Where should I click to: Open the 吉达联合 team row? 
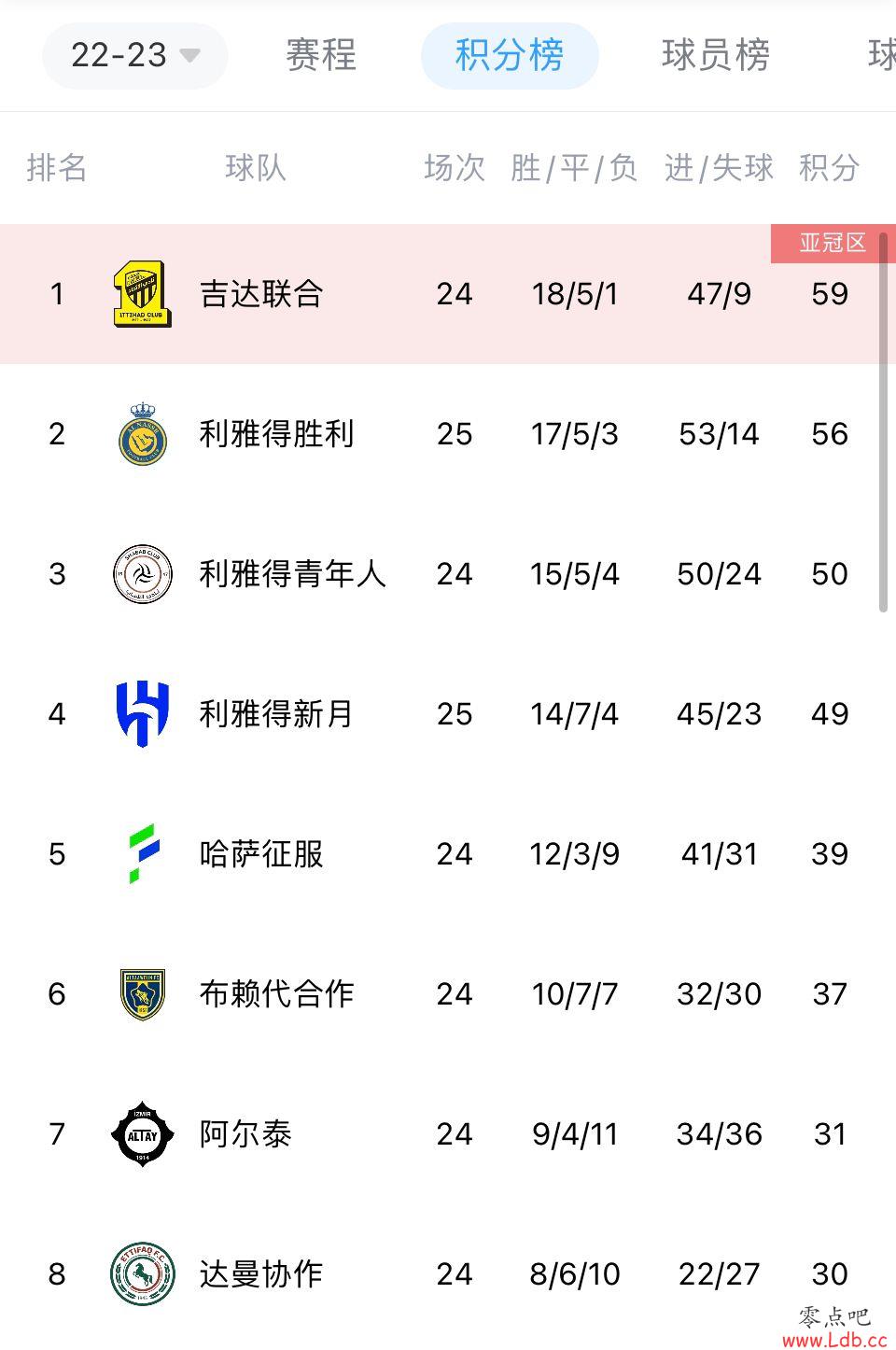261,294
